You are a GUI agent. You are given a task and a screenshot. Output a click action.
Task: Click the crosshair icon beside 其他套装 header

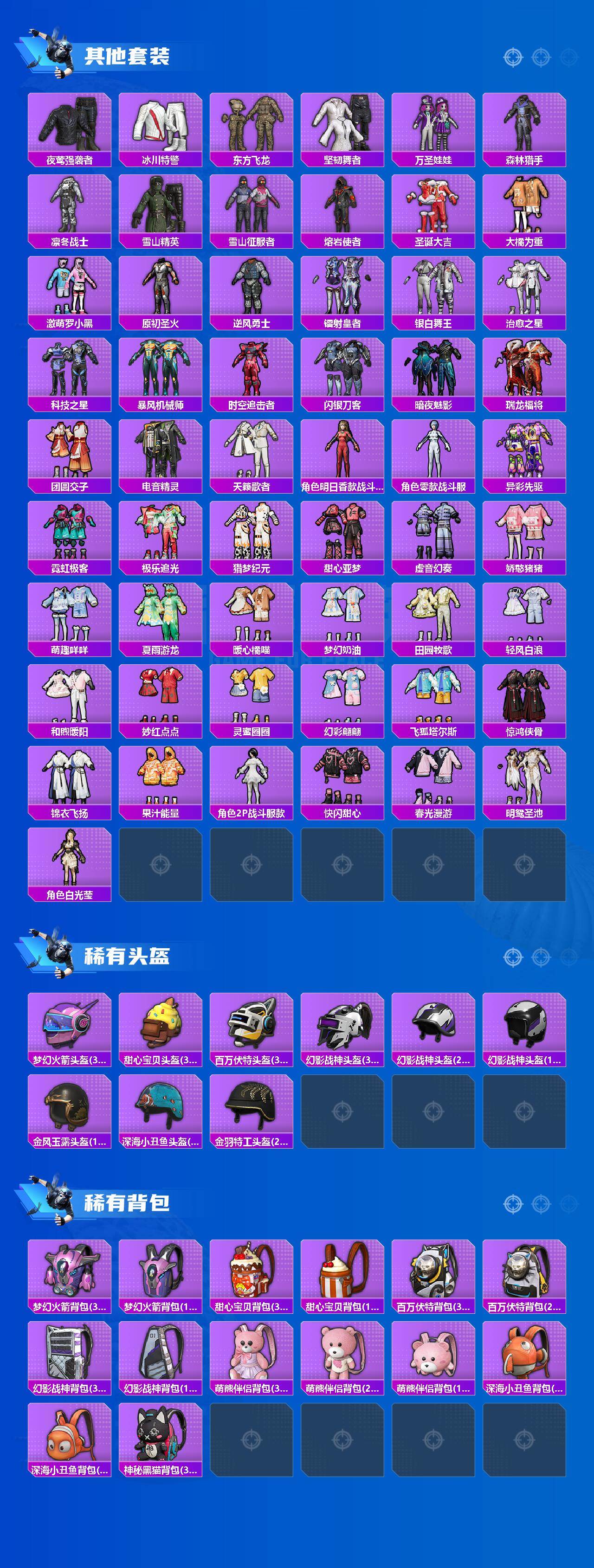(514, 56)
